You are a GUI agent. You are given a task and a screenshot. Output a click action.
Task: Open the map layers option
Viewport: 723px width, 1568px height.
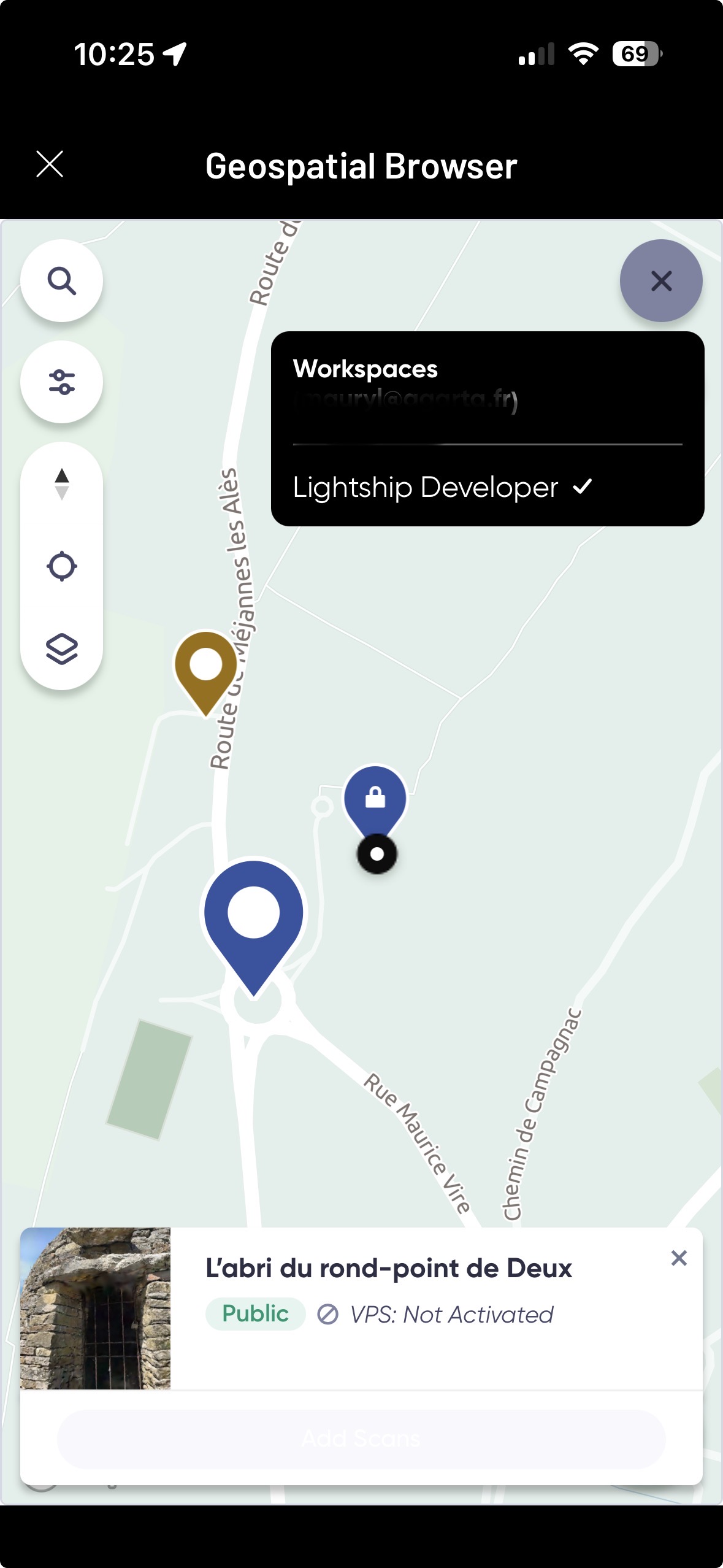tap(62, 648)
